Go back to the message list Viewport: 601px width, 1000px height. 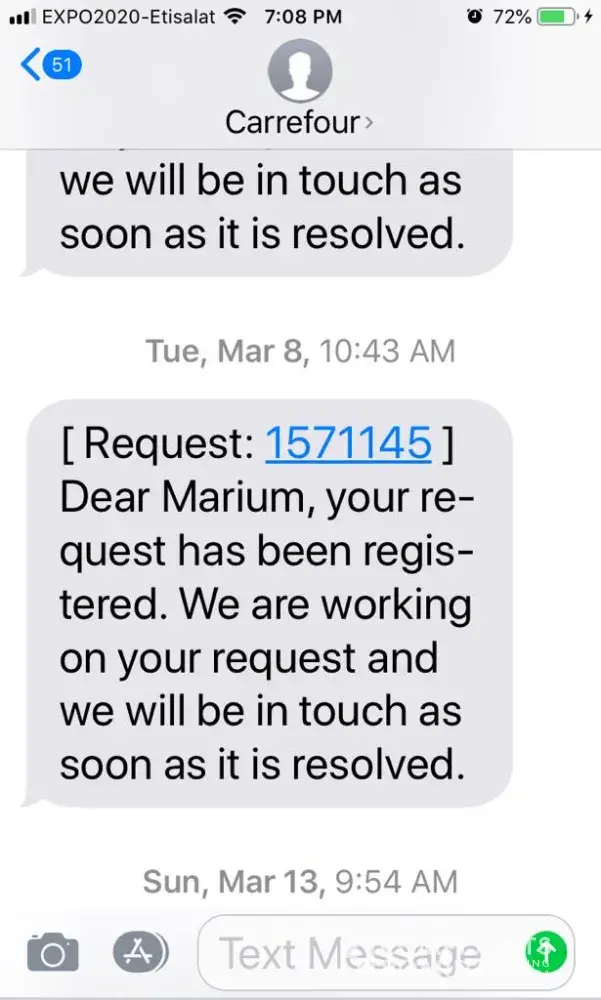tap(48, 66)
